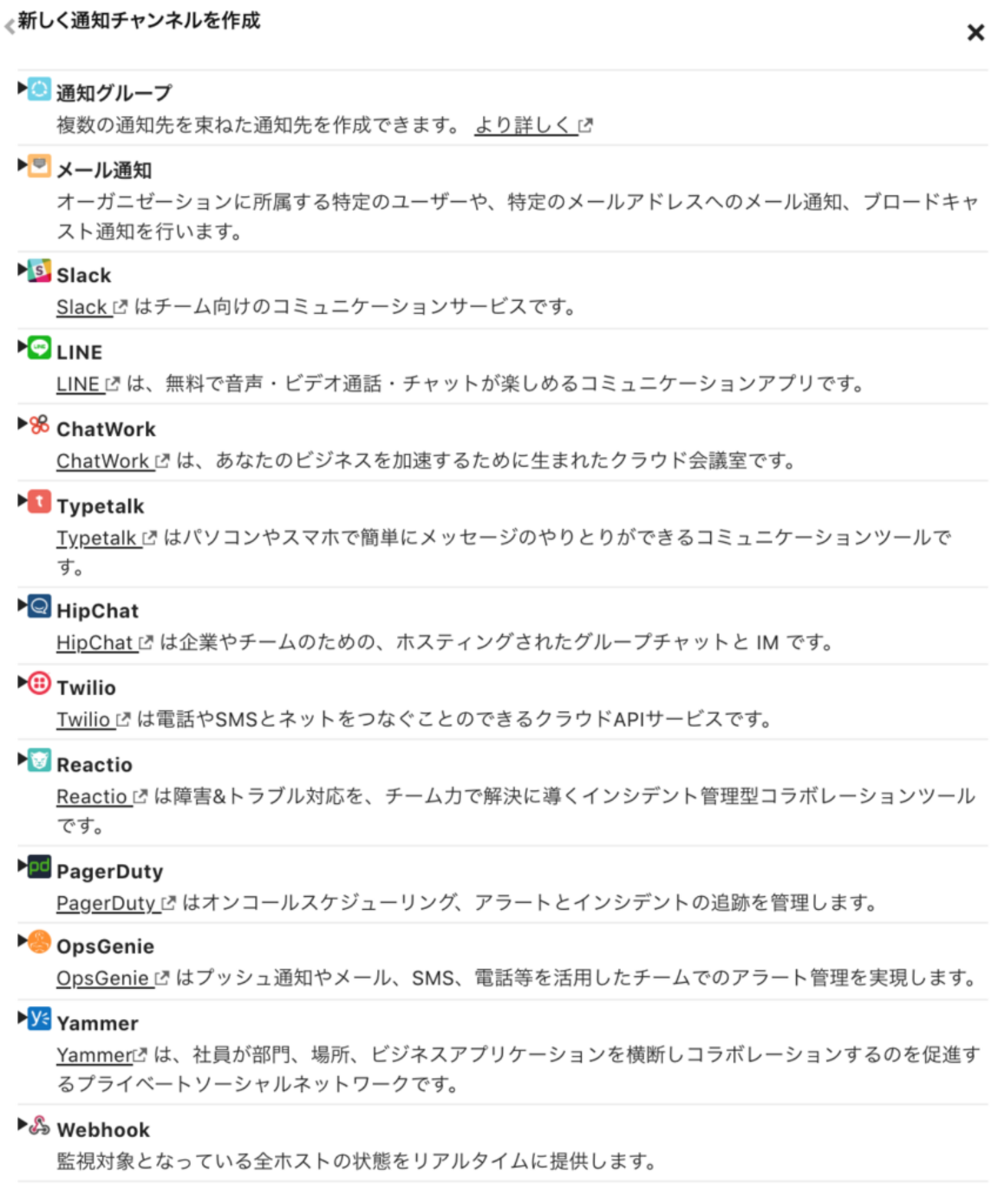The height and width of the screenshot is (1204, 998).
Task: Close the notification channel dialog
Action: 975,32
